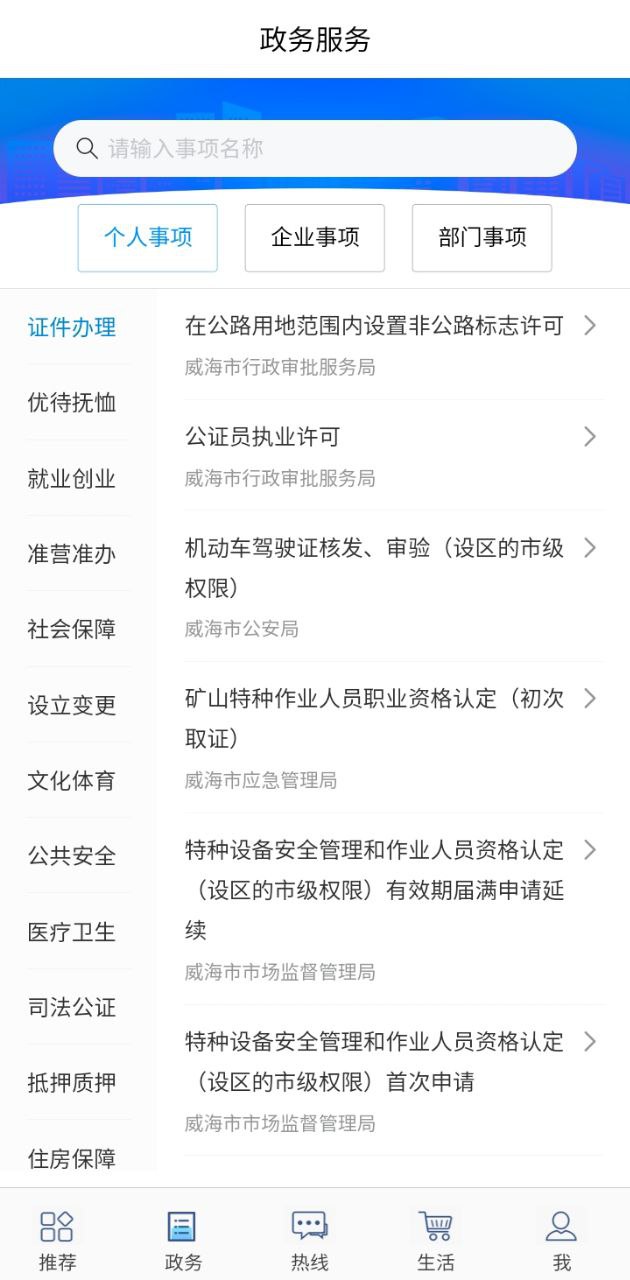Go to the 我 profile tab
Image resolution: width=630 pixels, height=1280 pixels.
tap(562, 1240)
